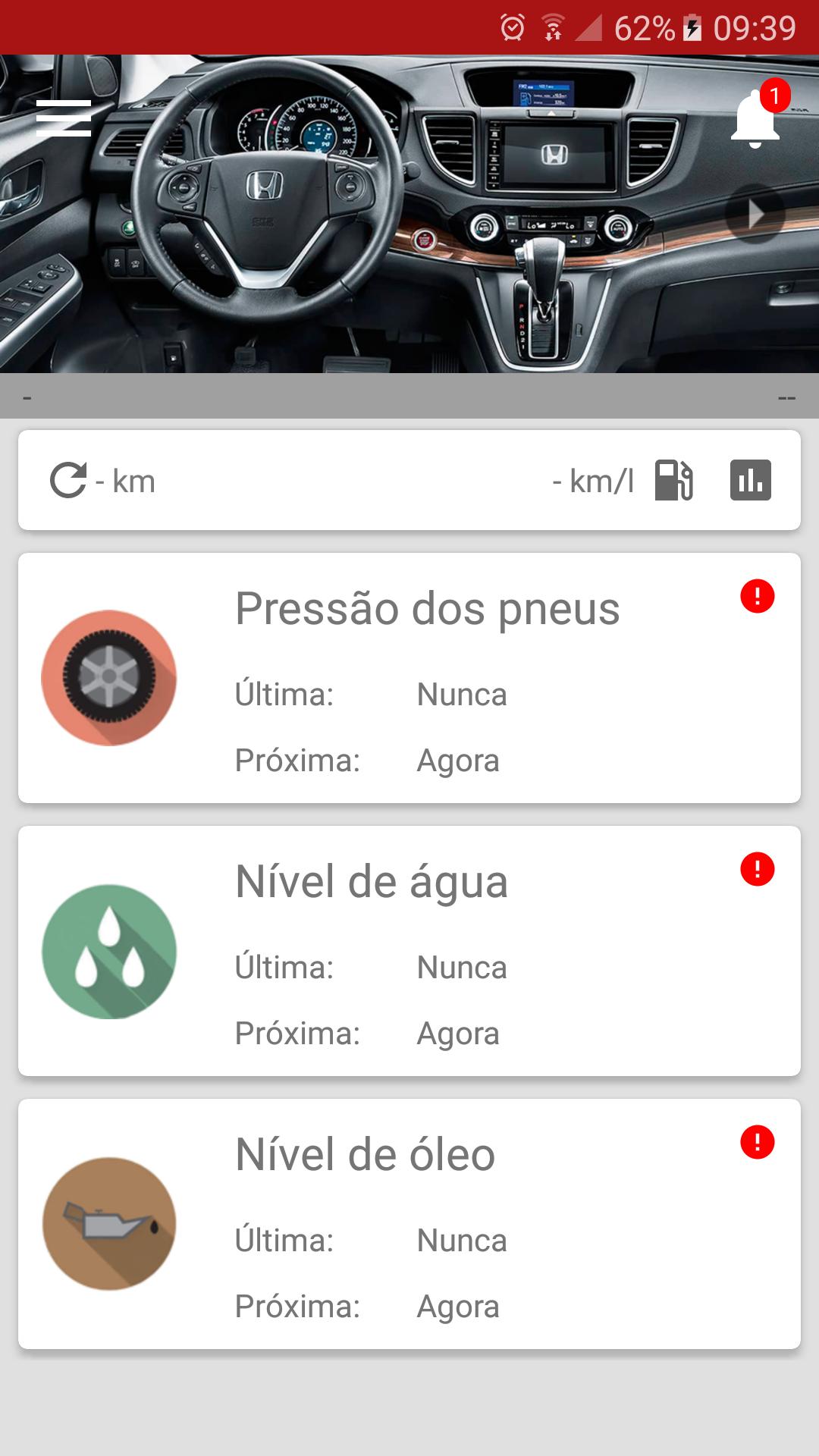The height and width of the screenshot is (1456, 819).
Task: View the statistics chart
Action: (750, 481)
